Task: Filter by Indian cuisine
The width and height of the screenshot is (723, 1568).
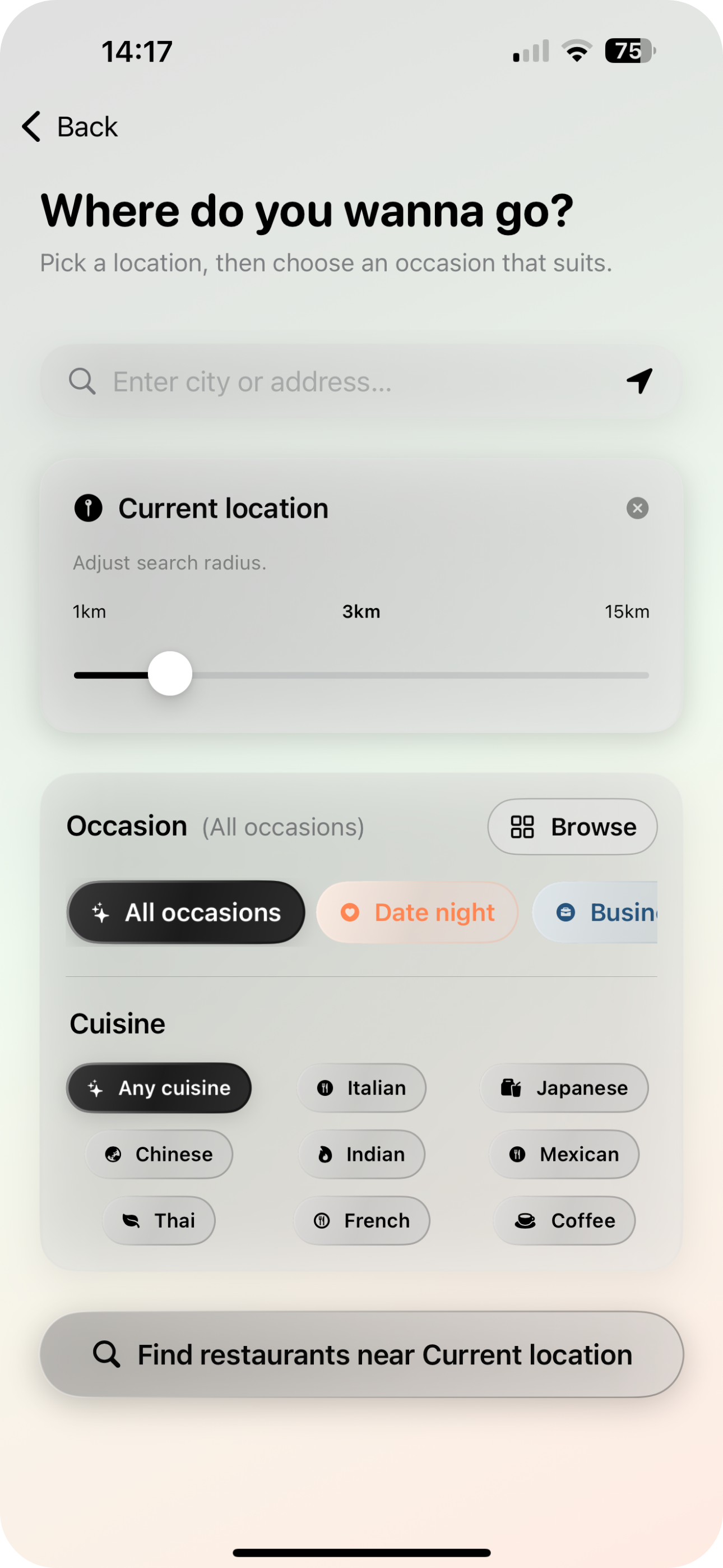Action: coord(361,1154)
